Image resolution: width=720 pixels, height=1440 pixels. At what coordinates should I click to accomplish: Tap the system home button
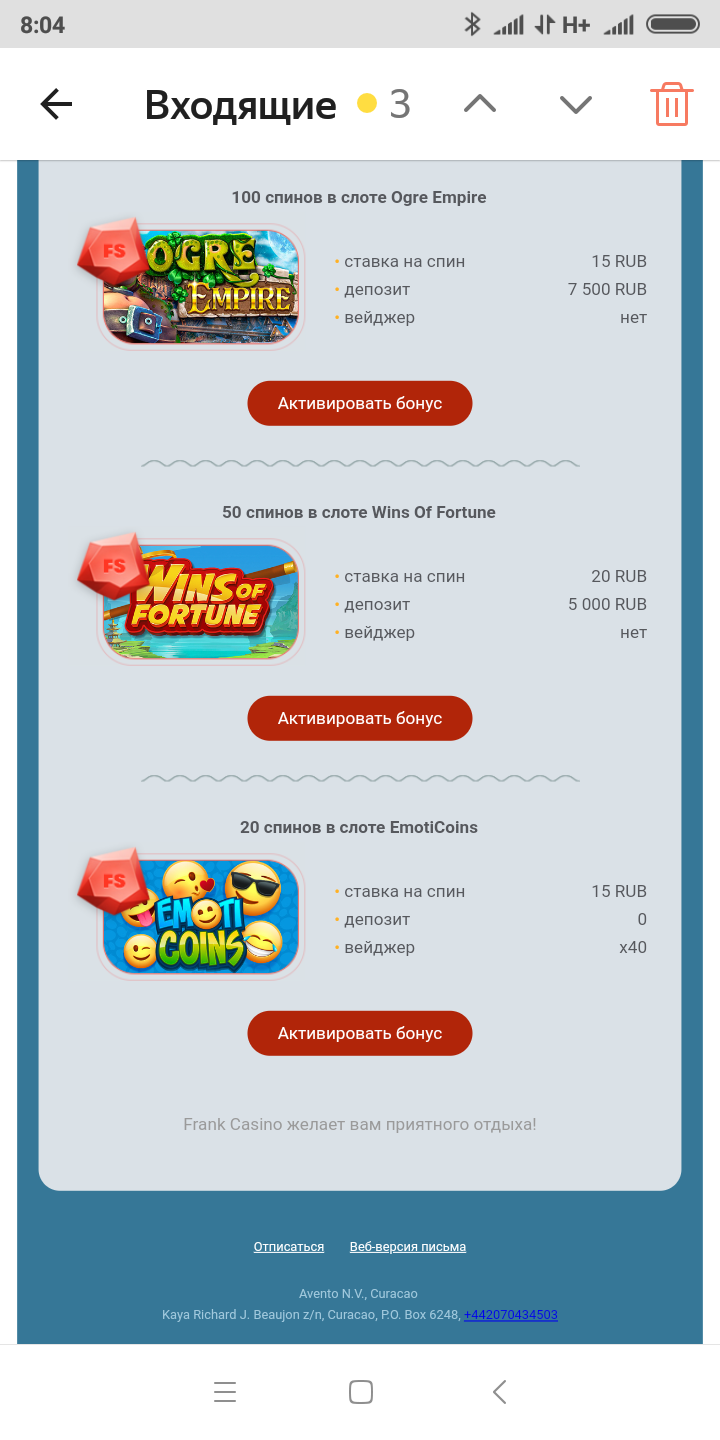click(361, 1392)
